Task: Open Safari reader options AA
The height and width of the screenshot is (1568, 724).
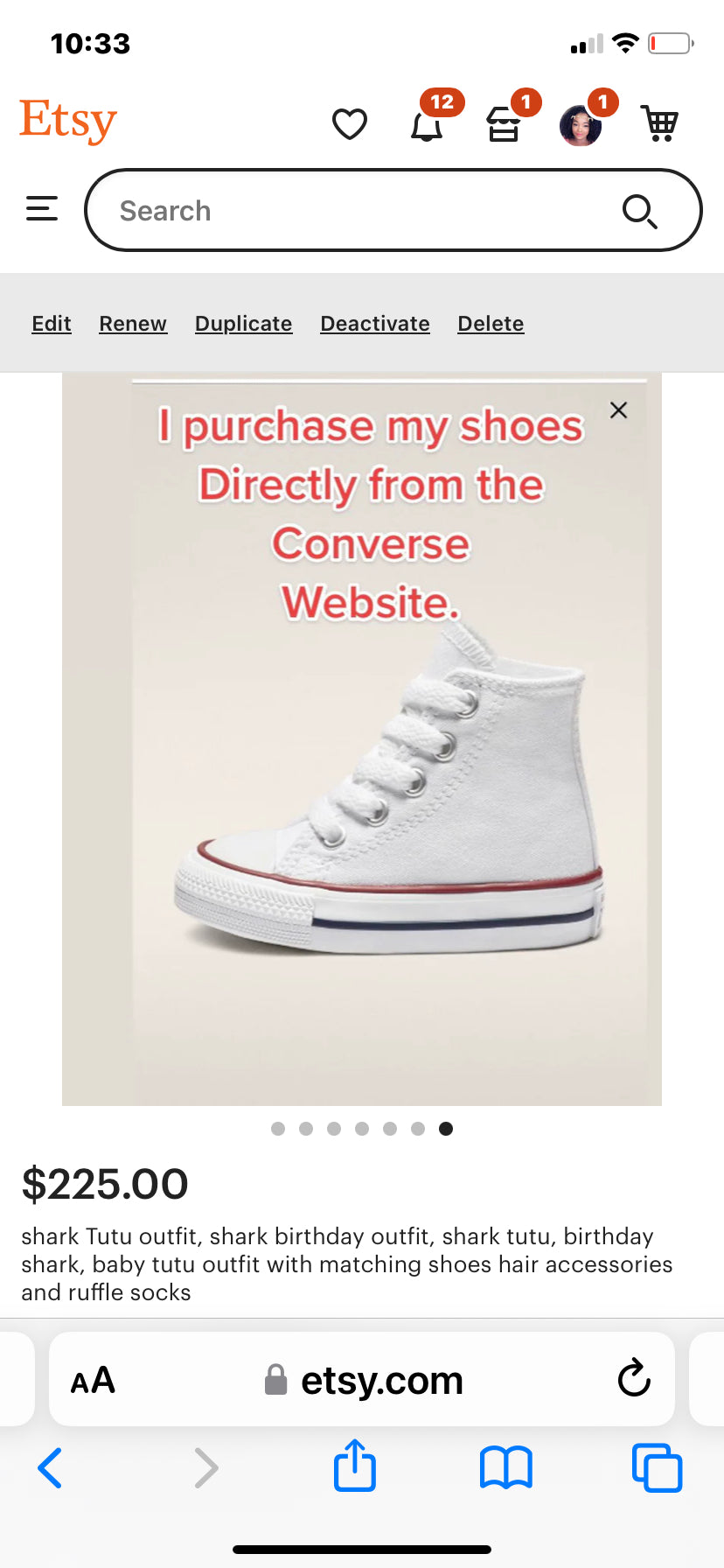Action: click(93, 1381)
